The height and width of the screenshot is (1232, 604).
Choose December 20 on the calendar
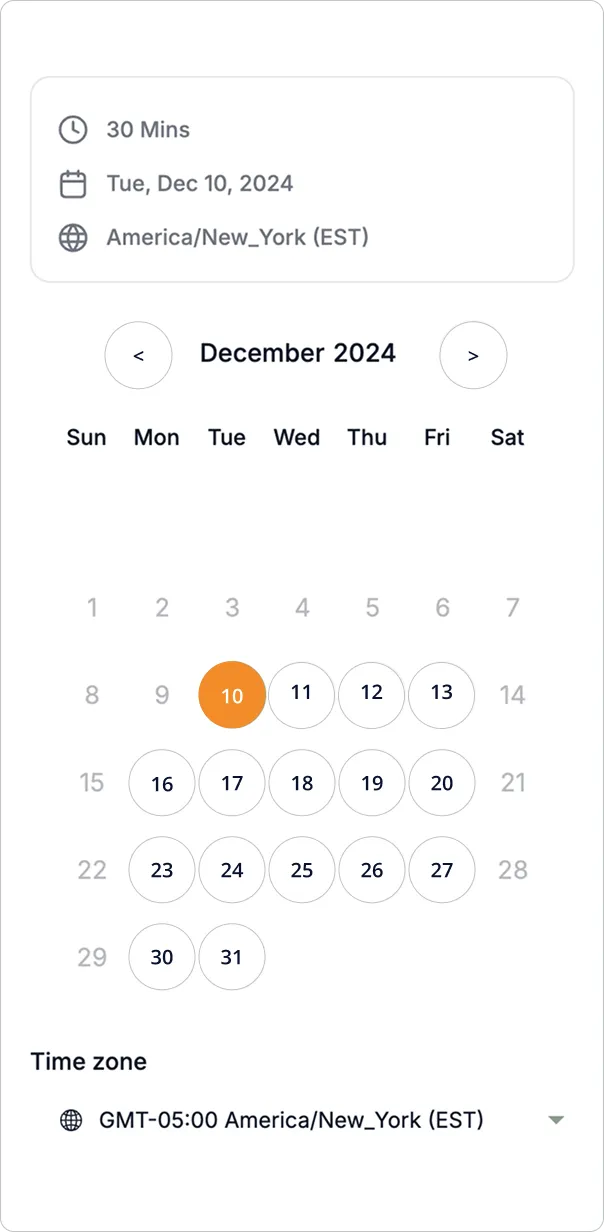click(x=442, y=783)
